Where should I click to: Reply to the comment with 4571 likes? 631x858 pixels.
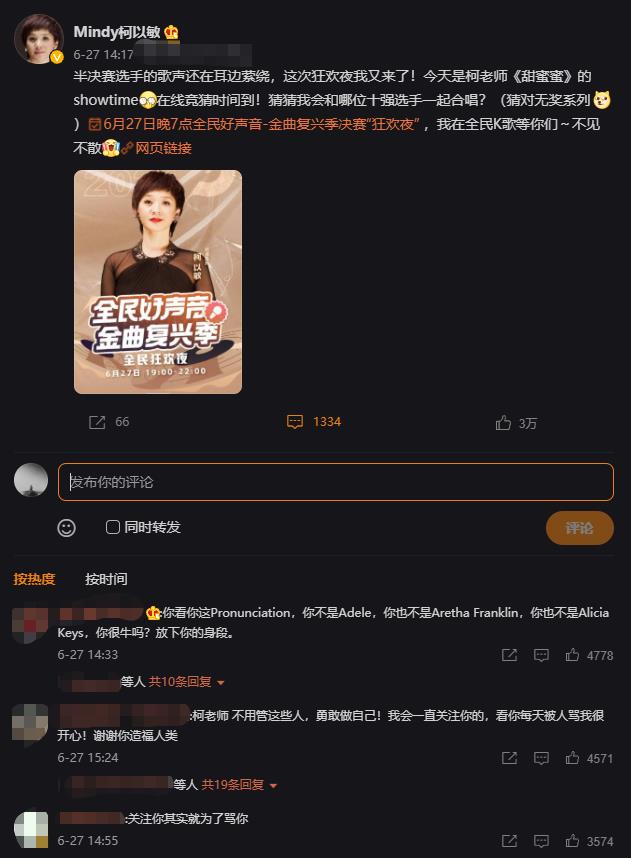click(541, 758)
